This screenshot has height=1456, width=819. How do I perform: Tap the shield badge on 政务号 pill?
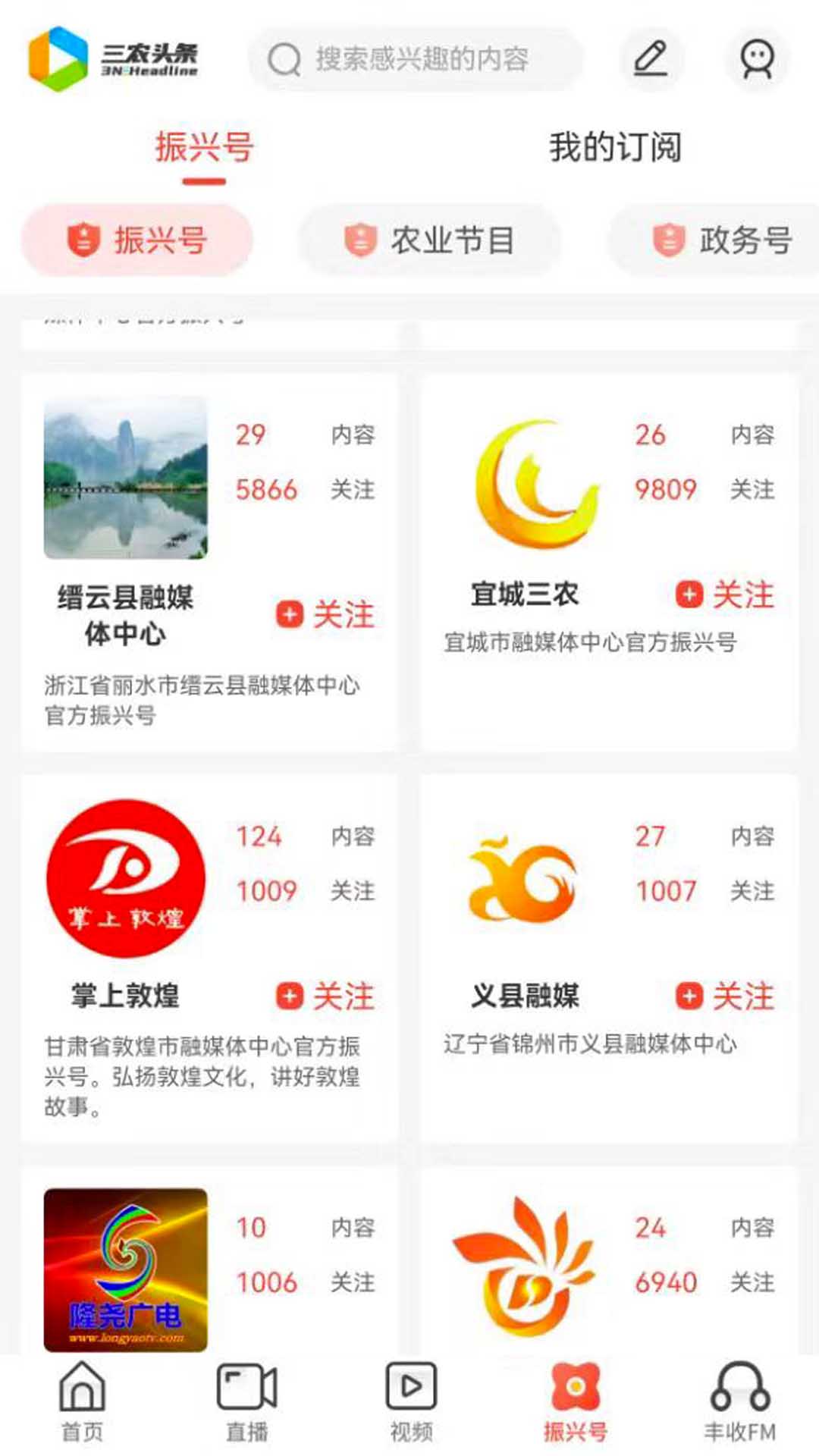(x=667, y=241)
